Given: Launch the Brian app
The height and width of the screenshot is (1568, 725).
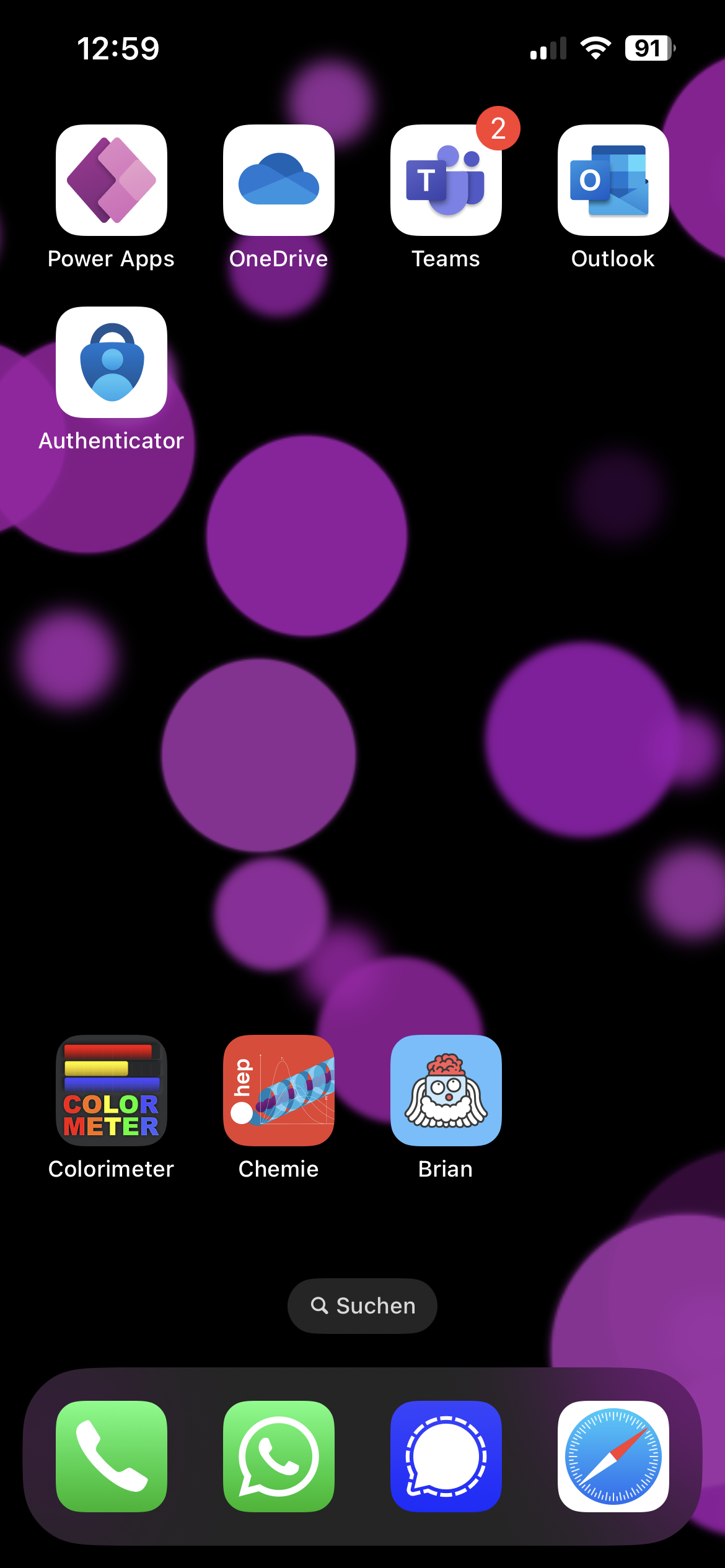Looking at the screenshot, I should click(446, 1091).
